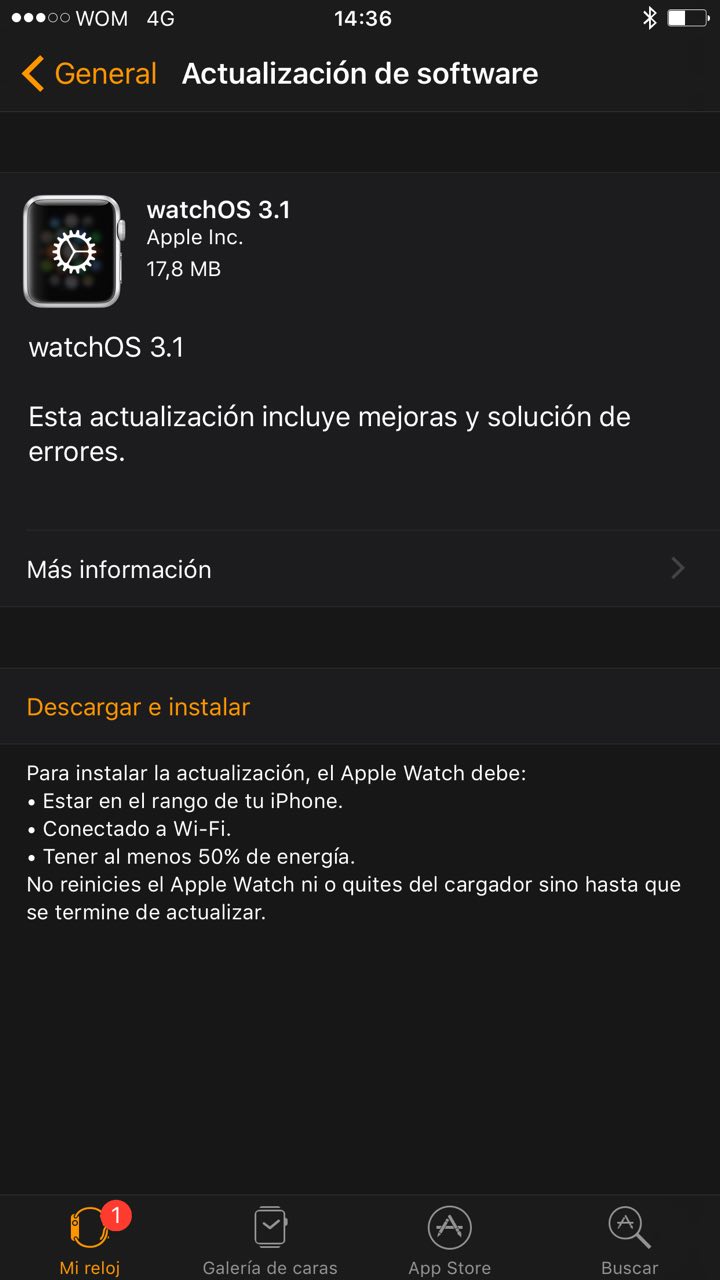Open the Buscar tab
720x1280 pixels.
pos(629,1238)
